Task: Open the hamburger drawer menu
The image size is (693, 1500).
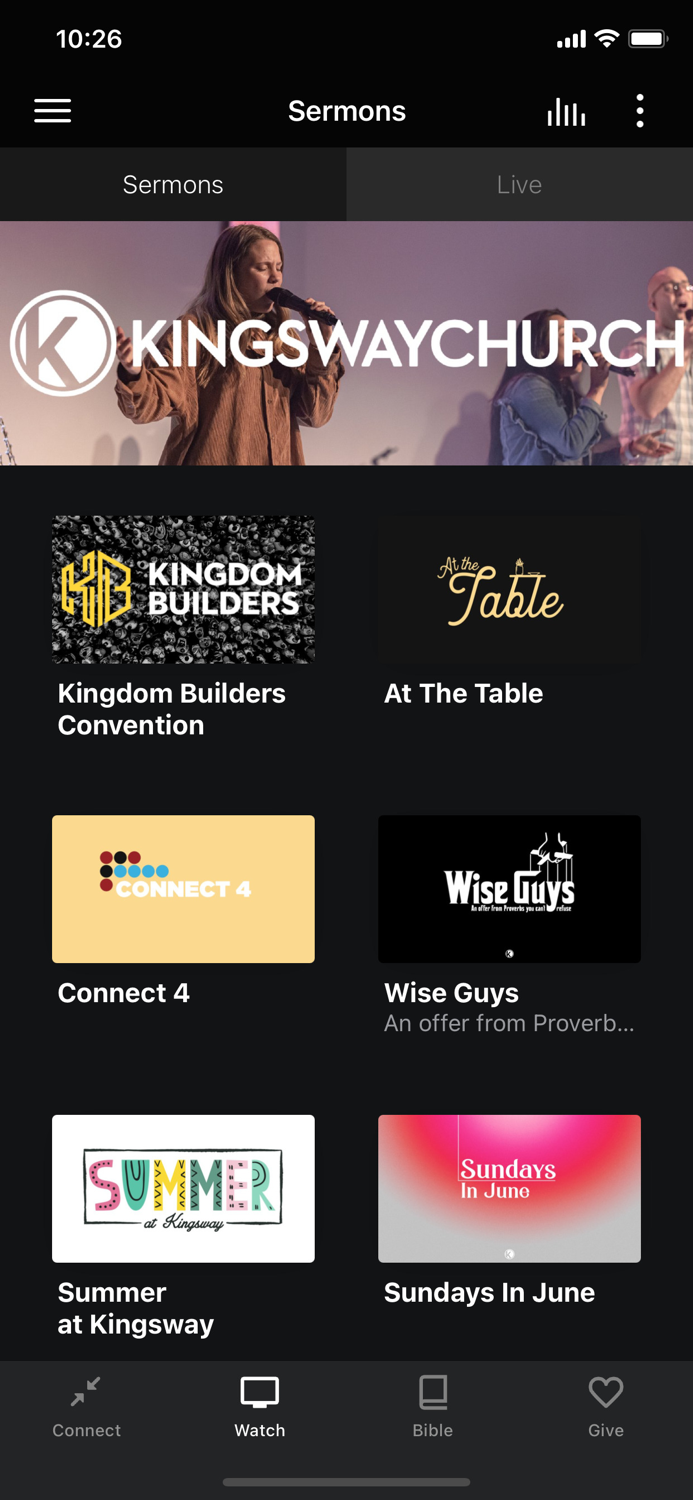Action: (53, 111)
